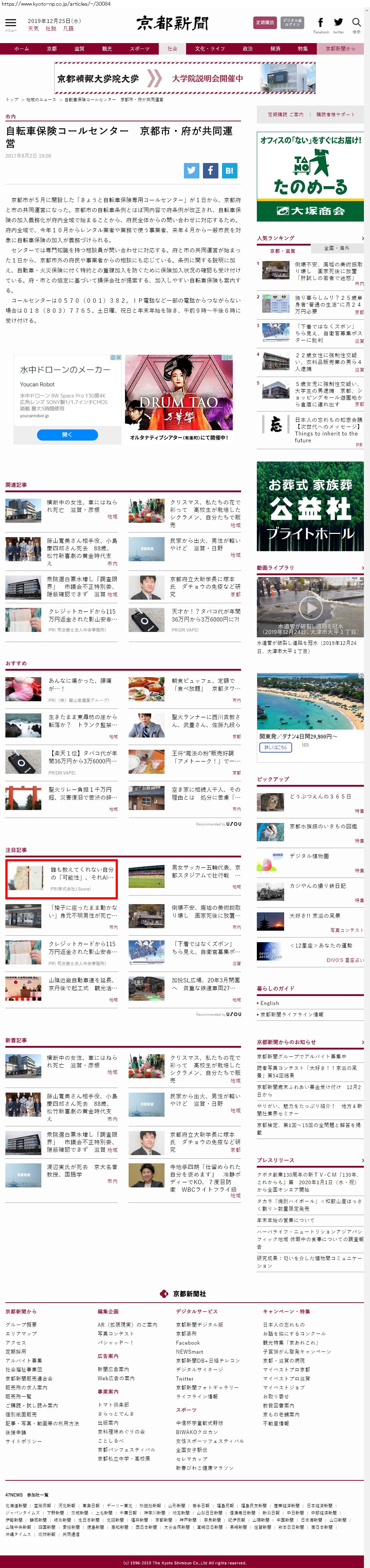Open the search icon in header
The image size is (370, 1568).
point(357,24)
